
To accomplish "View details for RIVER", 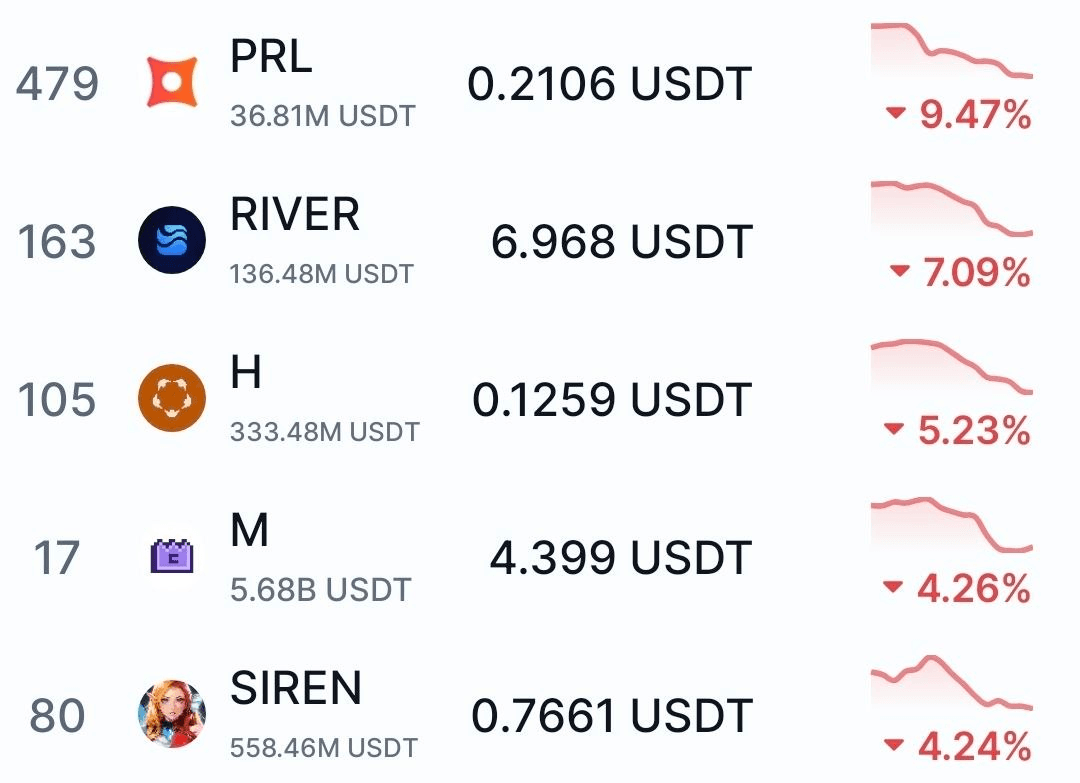I will click(294, 216).
